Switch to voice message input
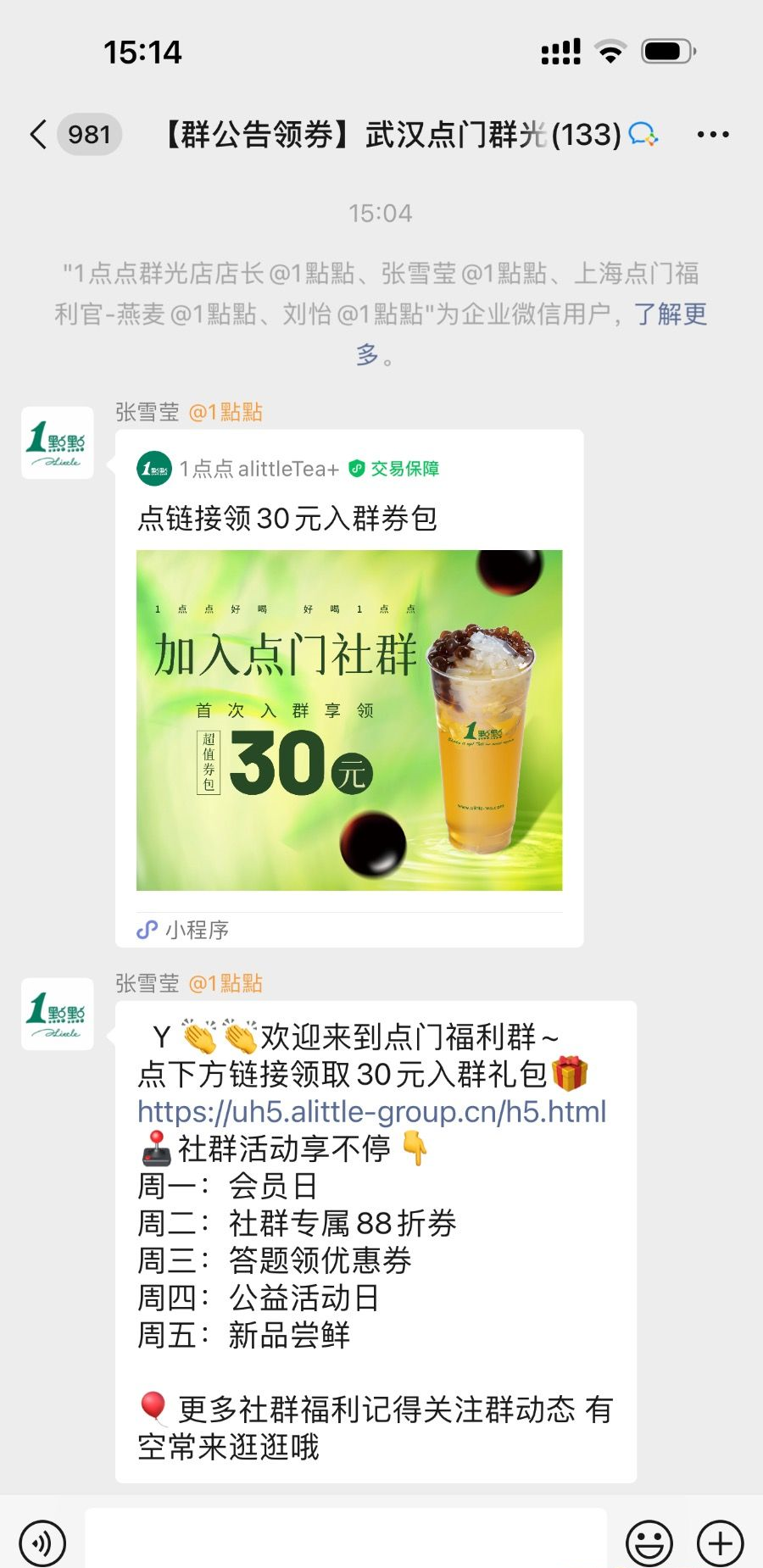 42,1543
